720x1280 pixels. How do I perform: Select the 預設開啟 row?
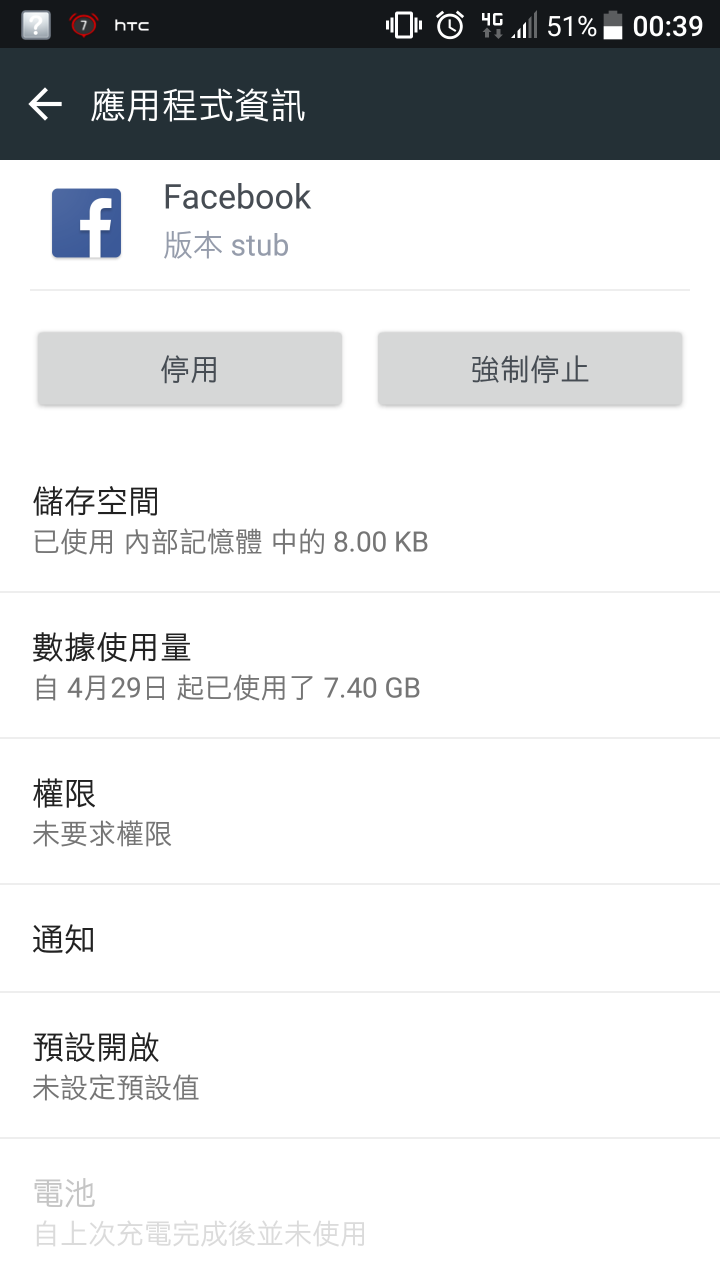360,1066
